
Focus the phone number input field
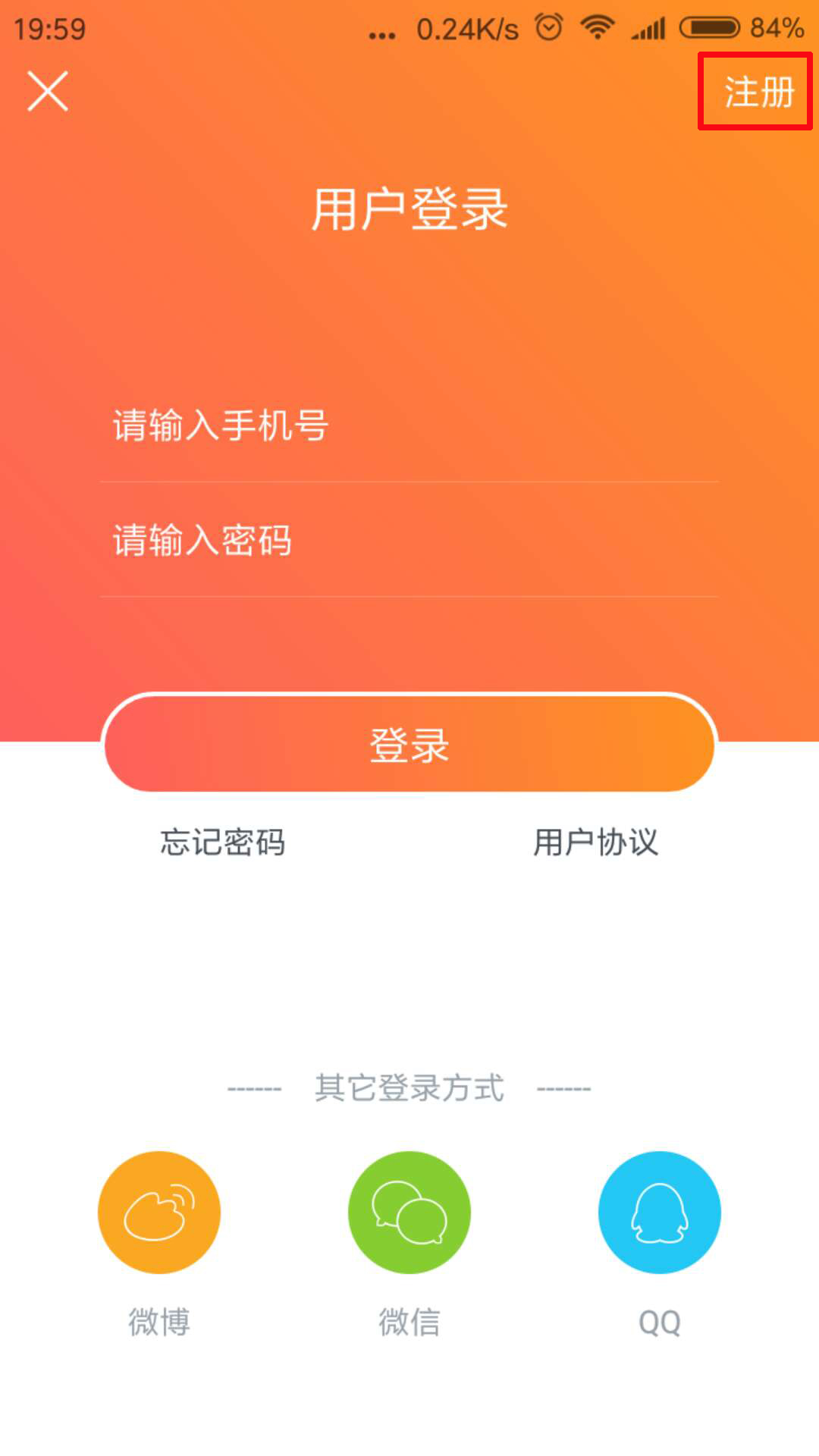coord(409,425)
